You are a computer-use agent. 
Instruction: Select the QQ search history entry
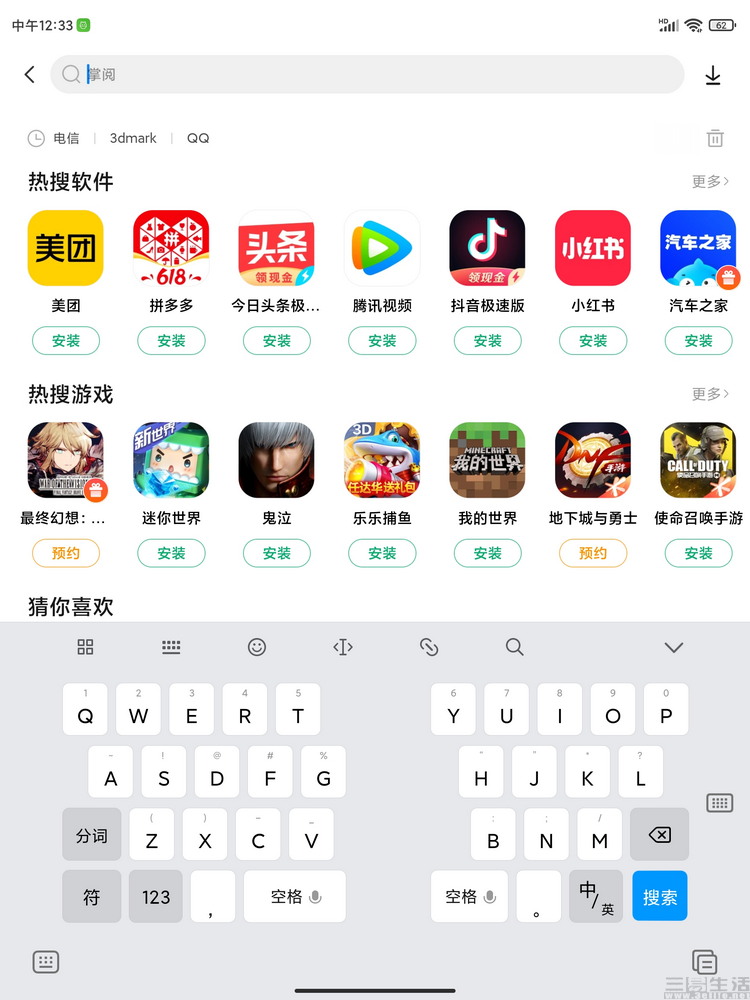click(198, 138)
